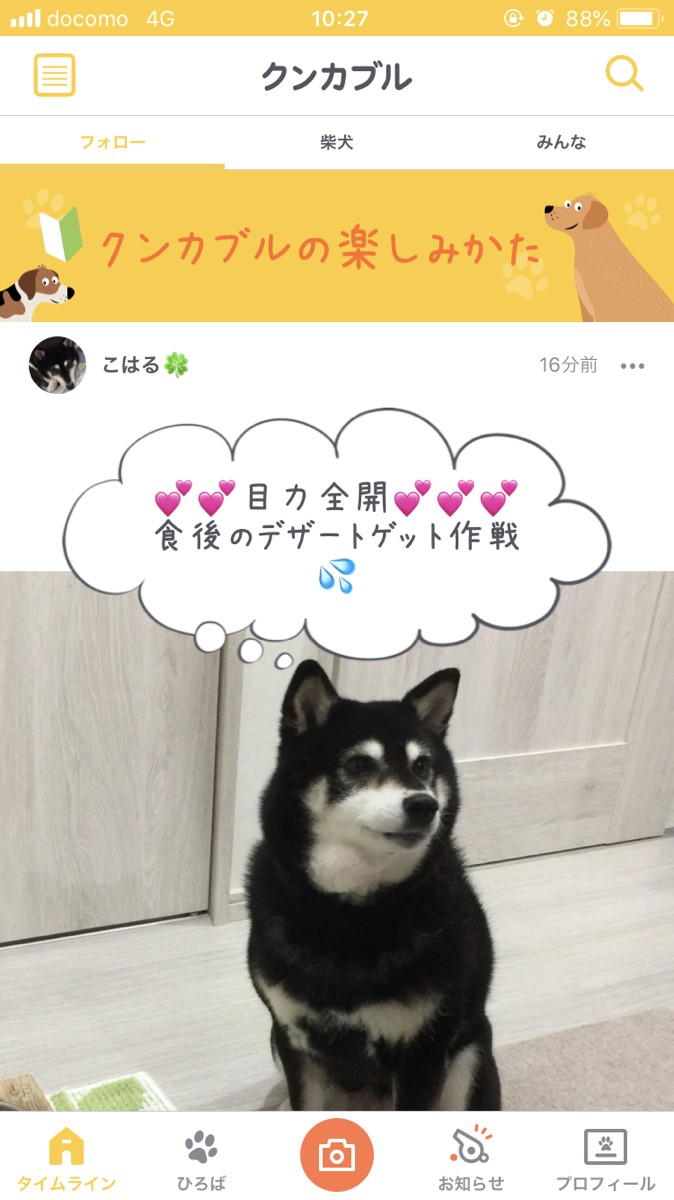Open the クンカブルの楽しみかた banner
This screenshot has height=1200, width=674.
pyautogui.click(x=337, y=246)
